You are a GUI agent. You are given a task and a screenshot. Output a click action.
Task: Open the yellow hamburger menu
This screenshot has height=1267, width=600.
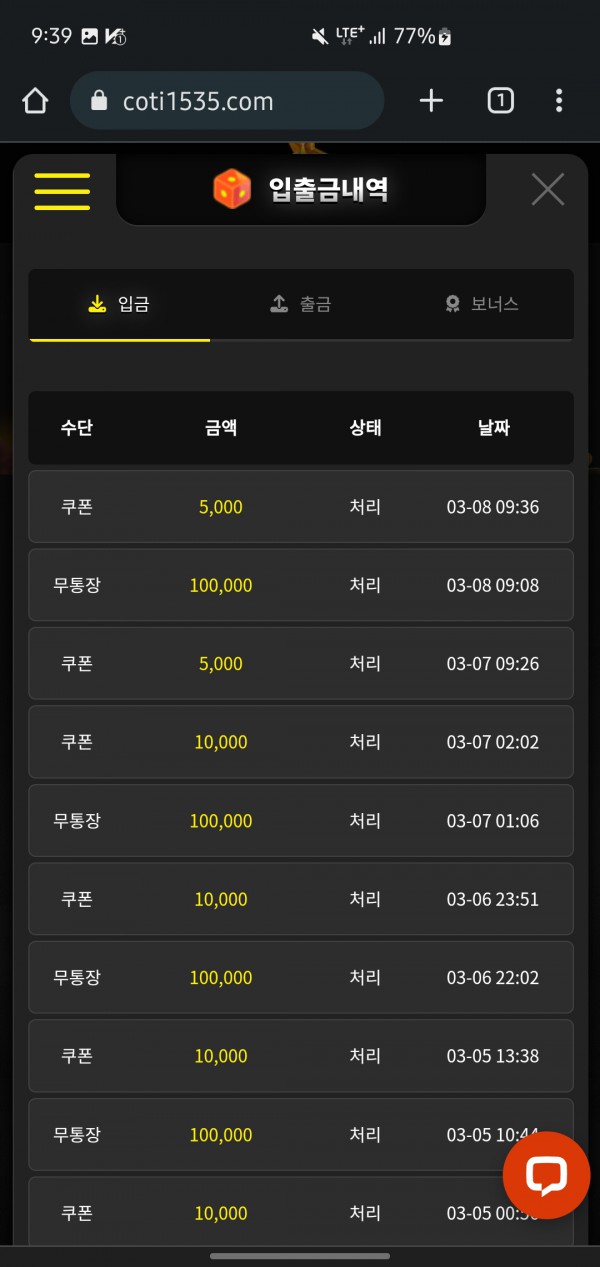62,191
